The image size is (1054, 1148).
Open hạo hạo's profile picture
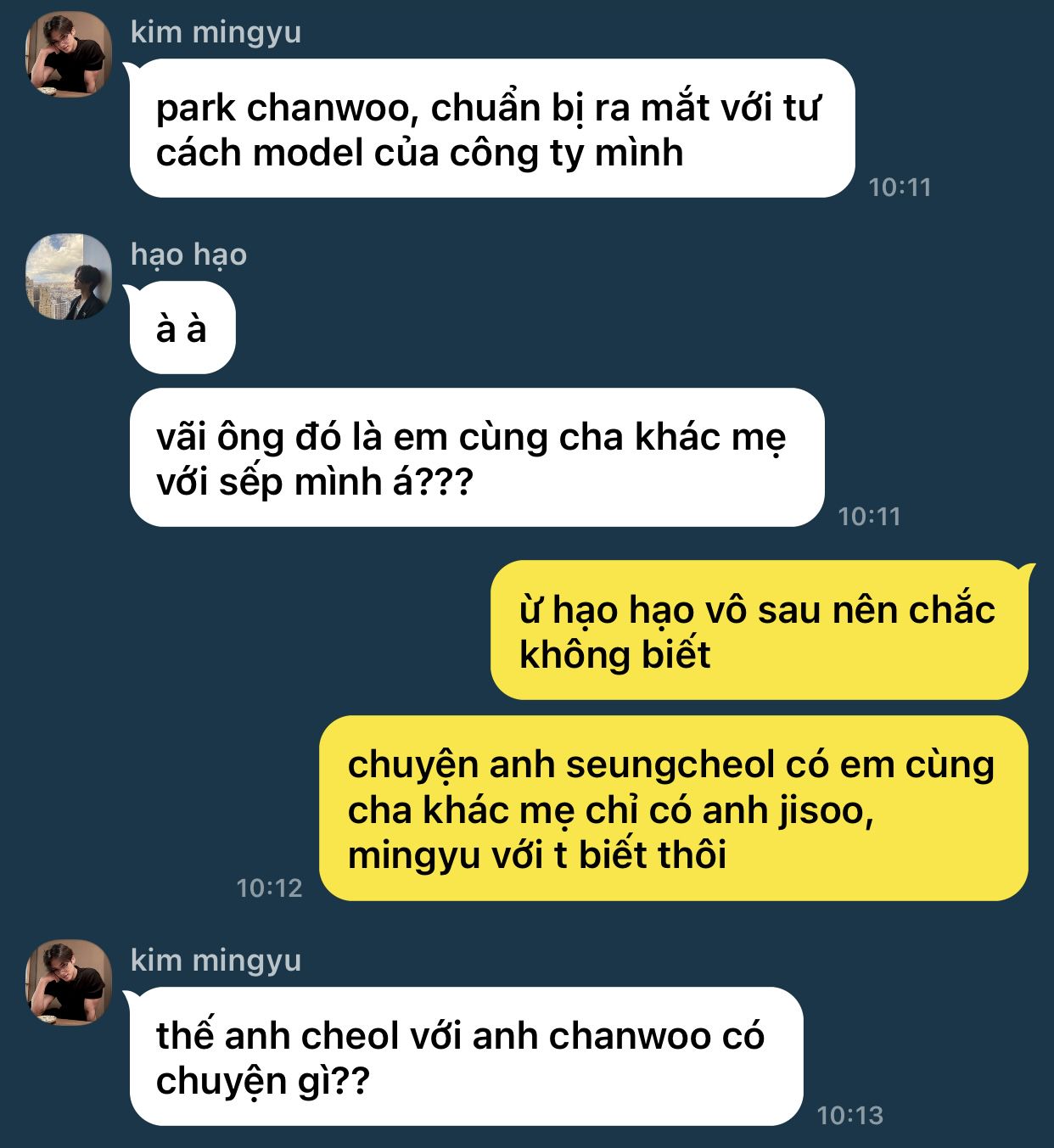69,277
